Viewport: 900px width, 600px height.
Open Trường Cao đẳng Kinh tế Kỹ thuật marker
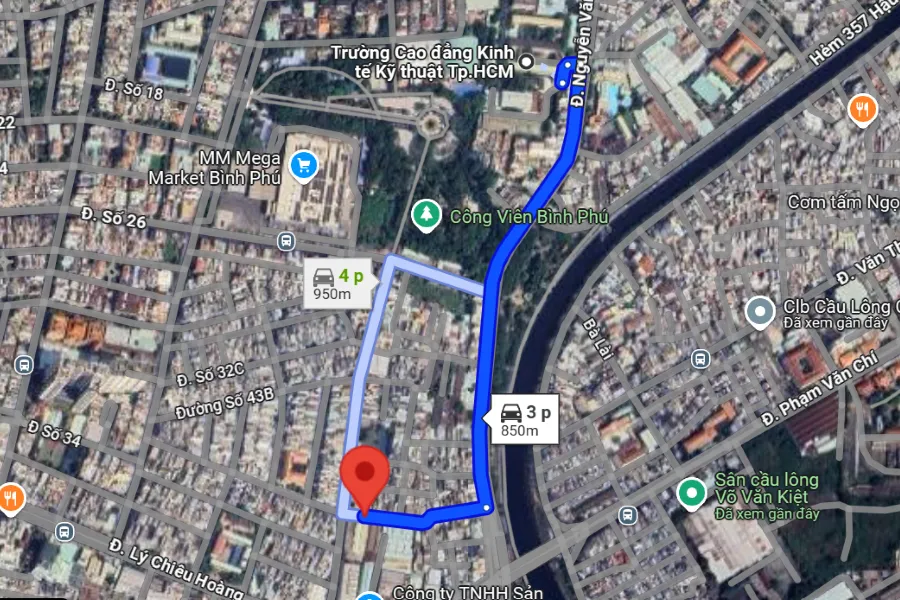[x=528, y=70]
